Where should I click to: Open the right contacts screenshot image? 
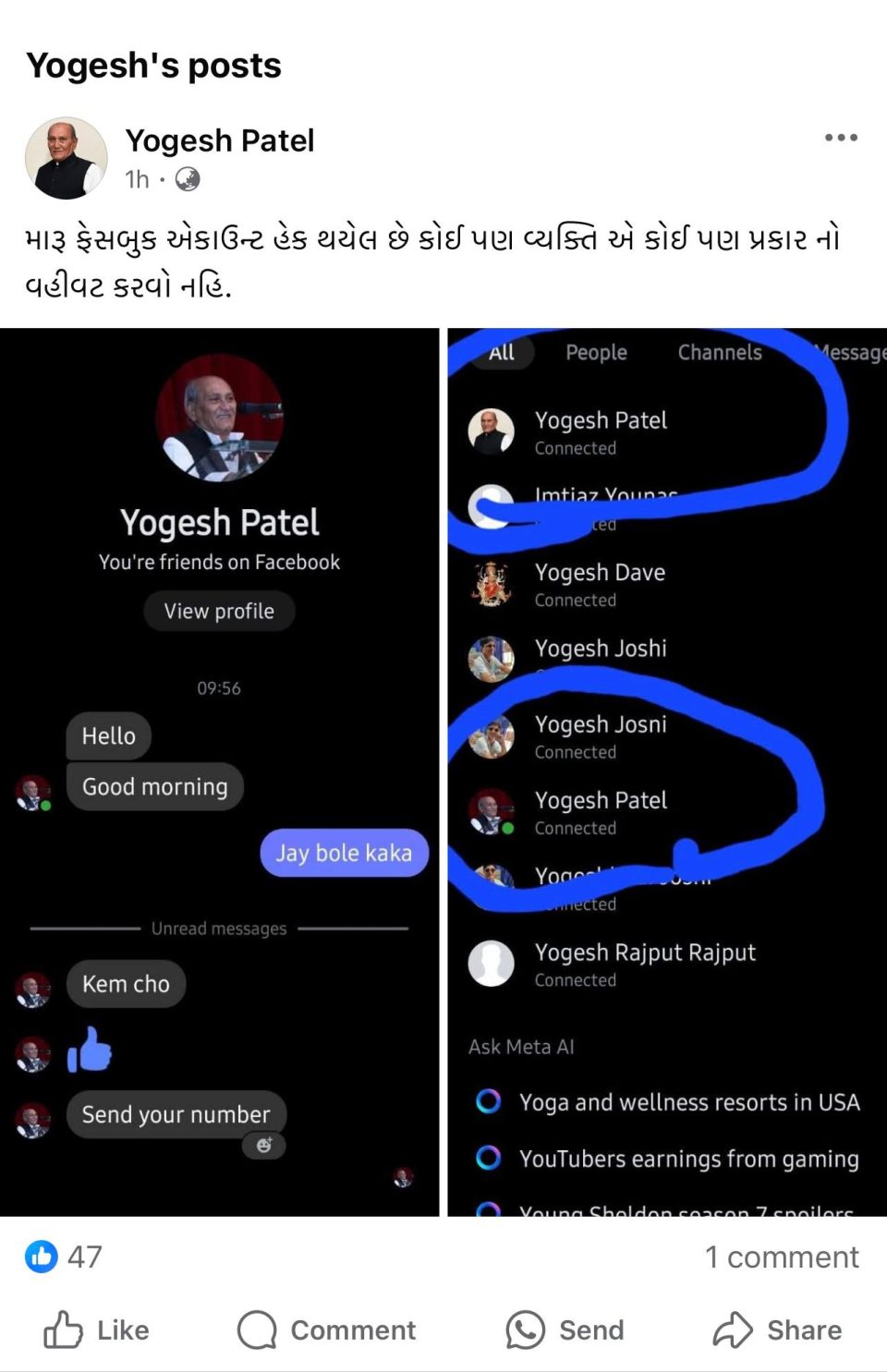point(667,771)
